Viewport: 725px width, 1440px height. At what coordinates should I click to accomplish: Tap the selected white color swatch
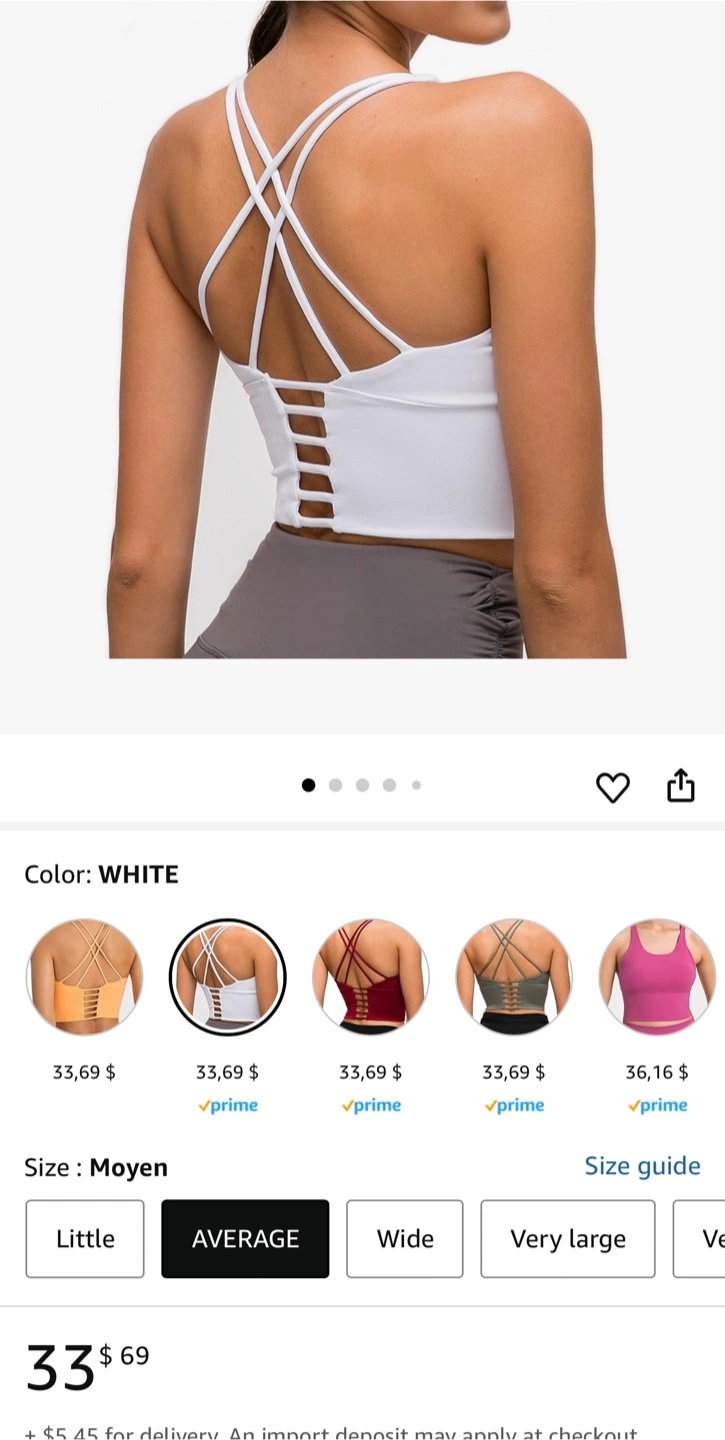click(228, 976)
